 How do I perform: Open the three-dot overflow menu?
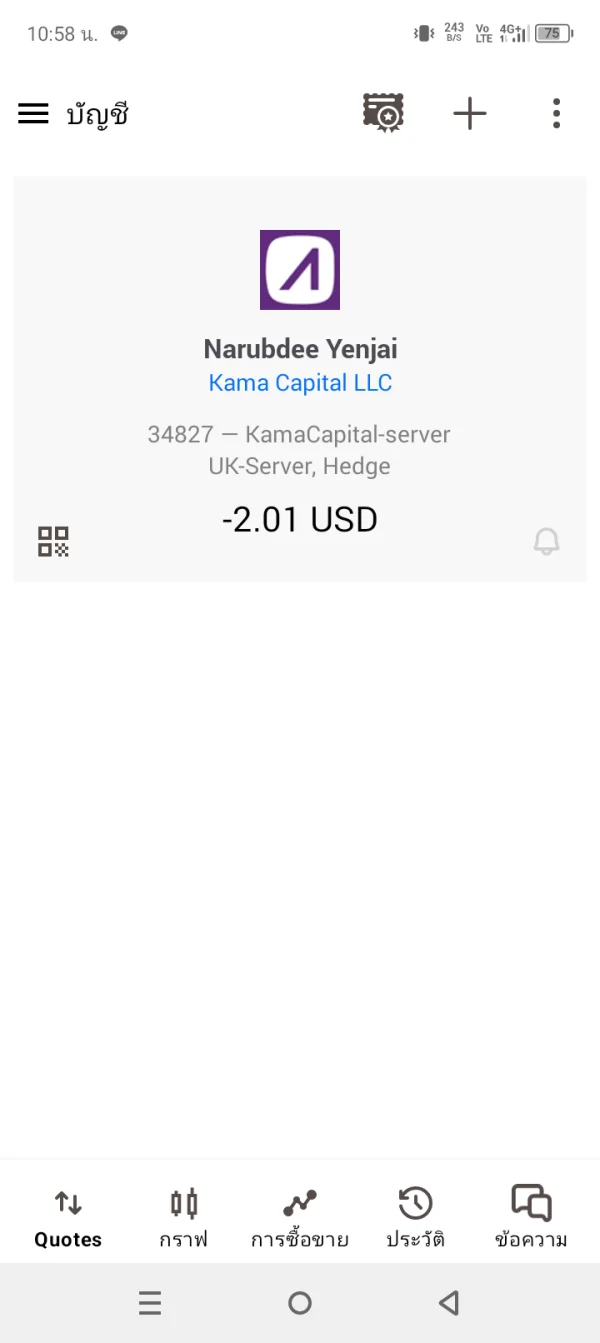[x=556, y=114]
